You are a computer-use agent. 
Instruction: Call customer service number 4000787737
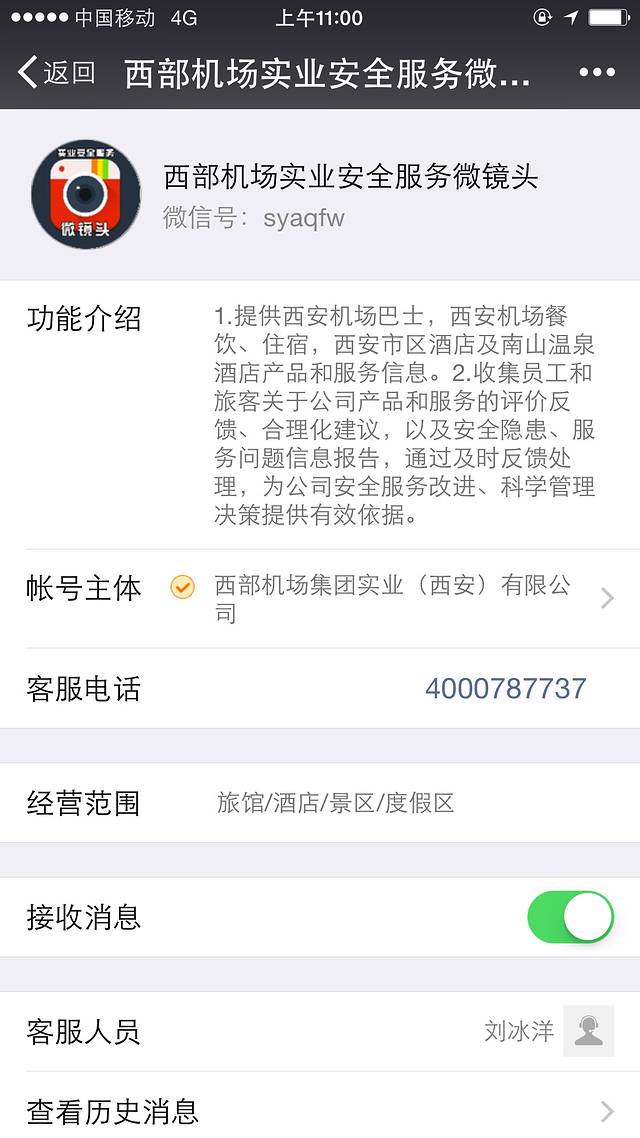tap(505, 689)
